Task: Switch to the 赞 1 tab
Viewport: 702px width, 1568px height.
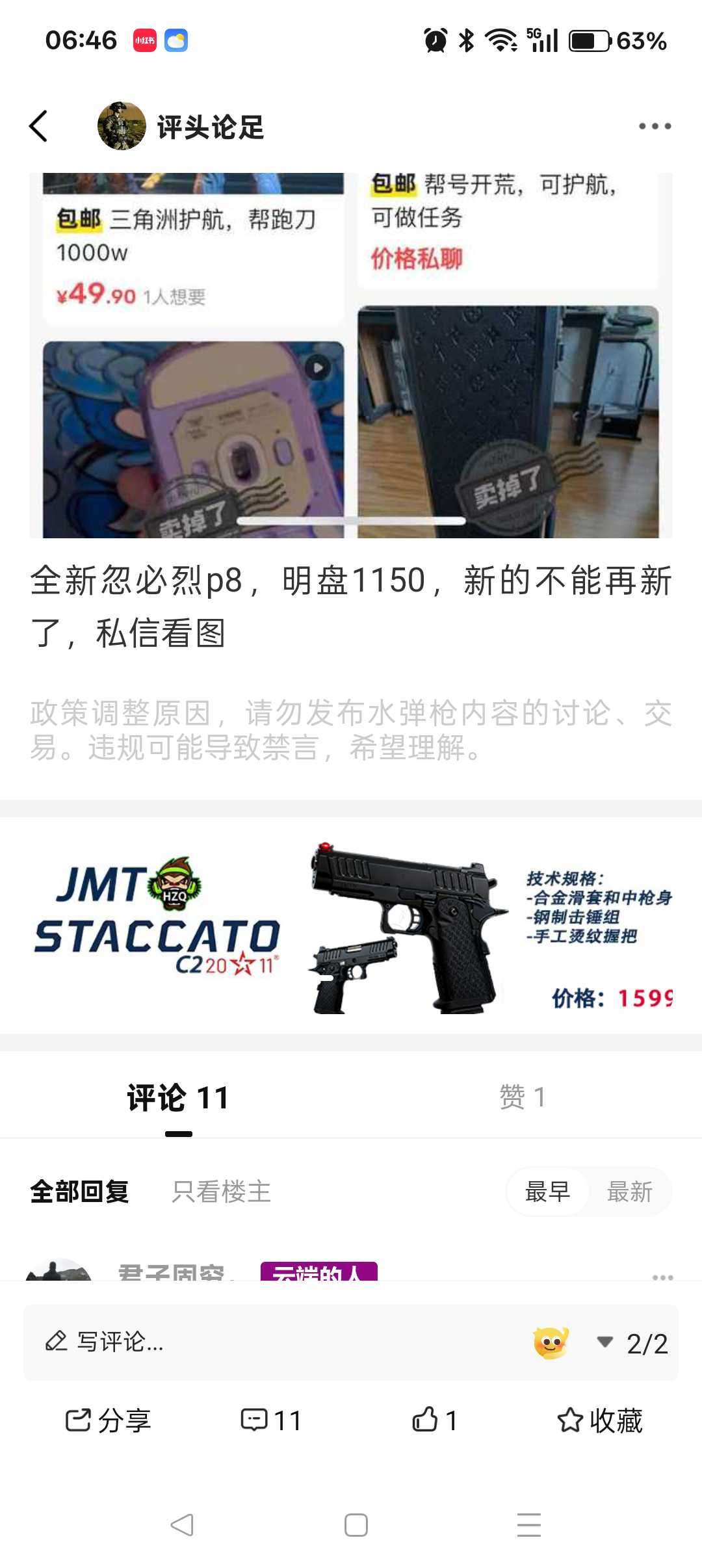Action: (x=522, y=1098)
